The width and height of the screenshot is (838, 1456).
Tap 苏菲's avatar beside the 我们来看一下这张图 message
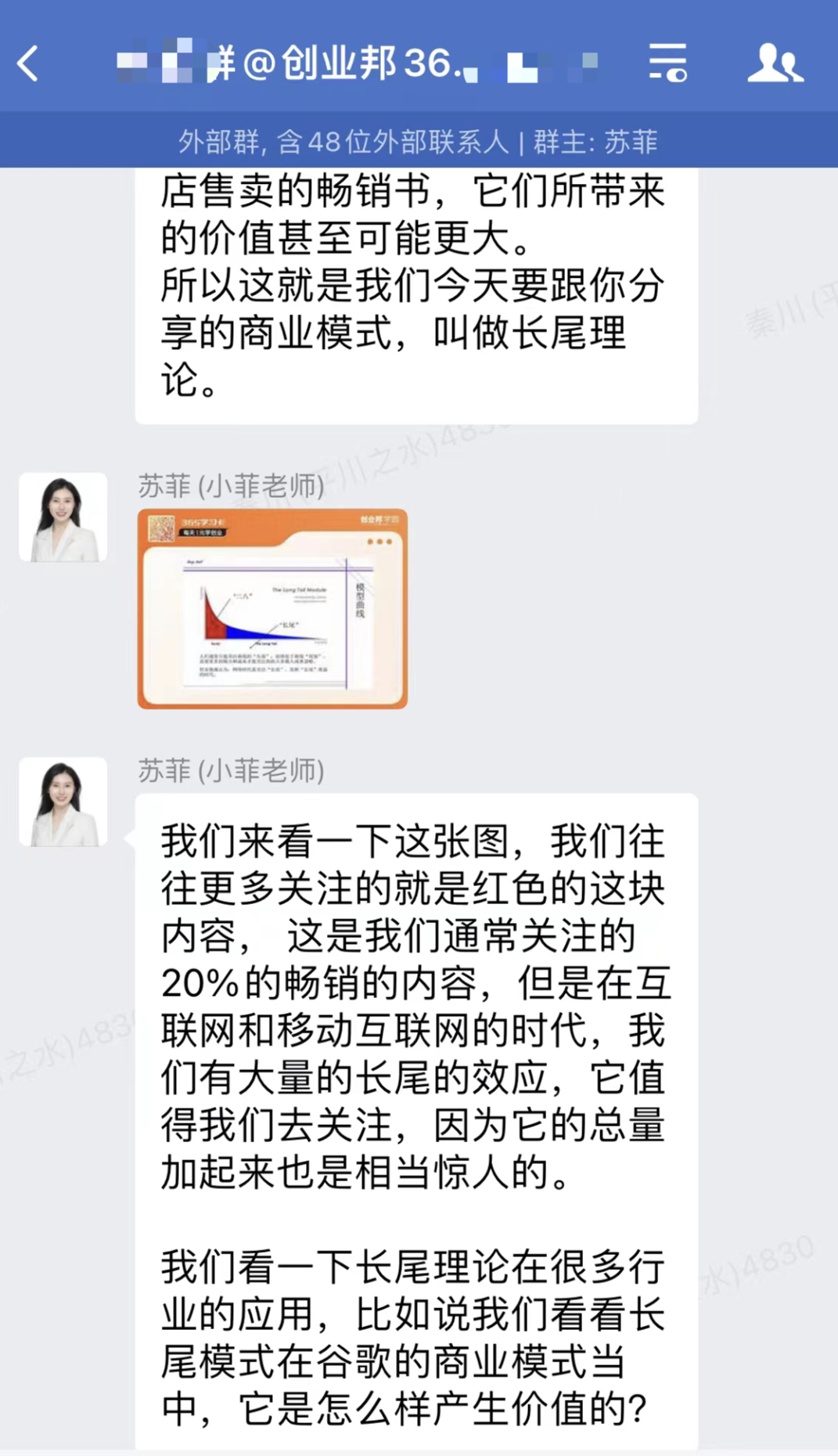pos(63,802)
